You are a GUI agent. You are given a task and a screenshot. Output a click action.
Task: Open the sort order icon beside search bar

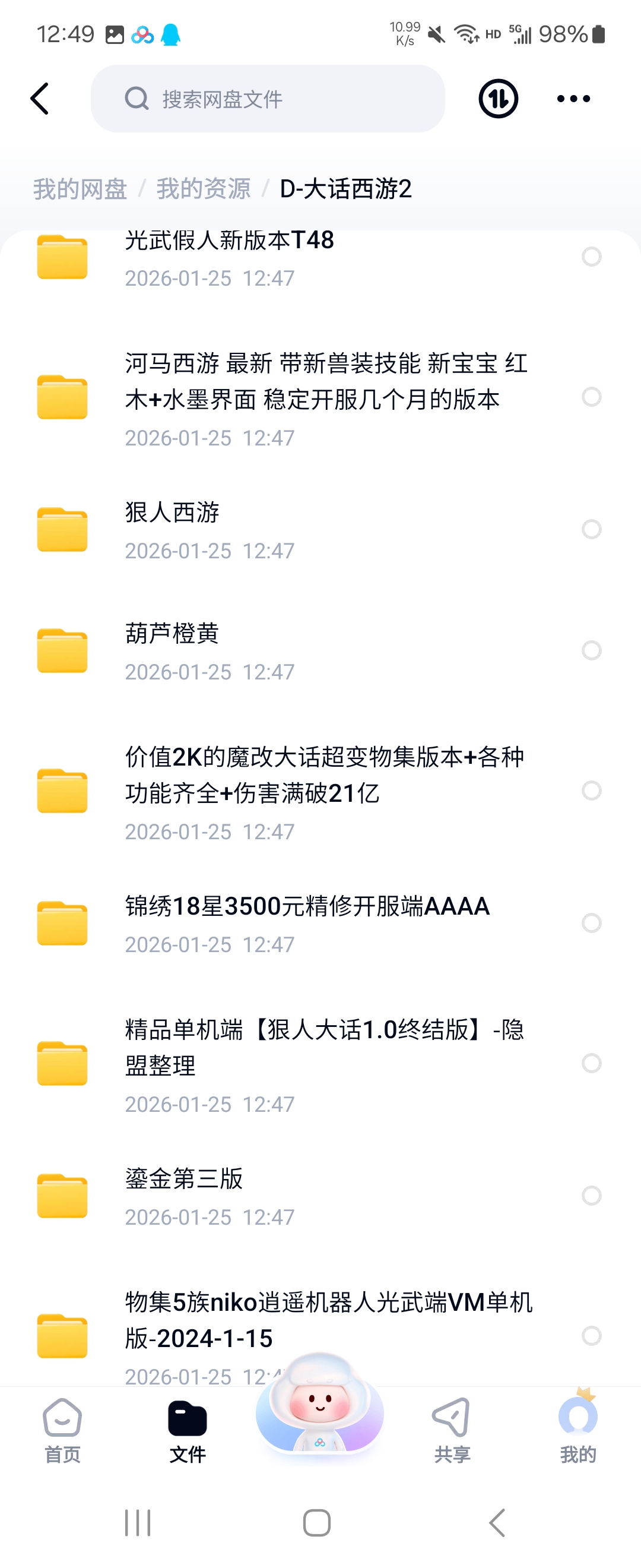point(497,98)
